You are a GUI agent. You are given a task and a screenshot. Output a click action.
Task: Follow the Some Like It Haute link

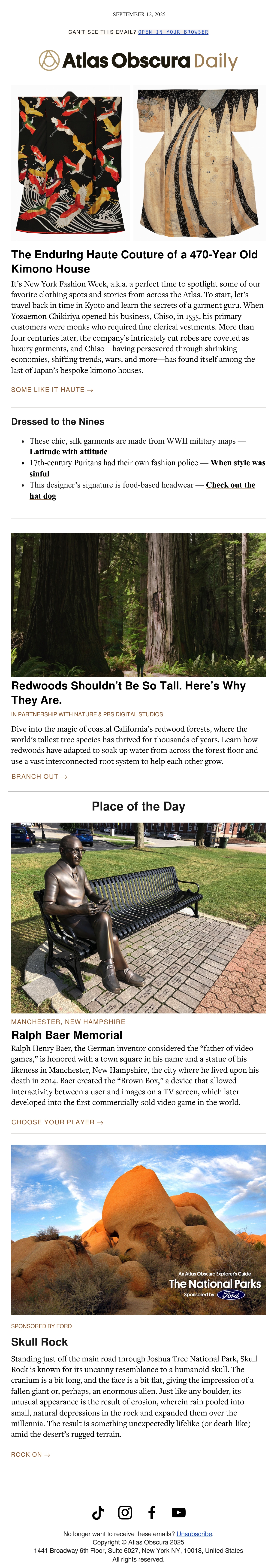52,390
